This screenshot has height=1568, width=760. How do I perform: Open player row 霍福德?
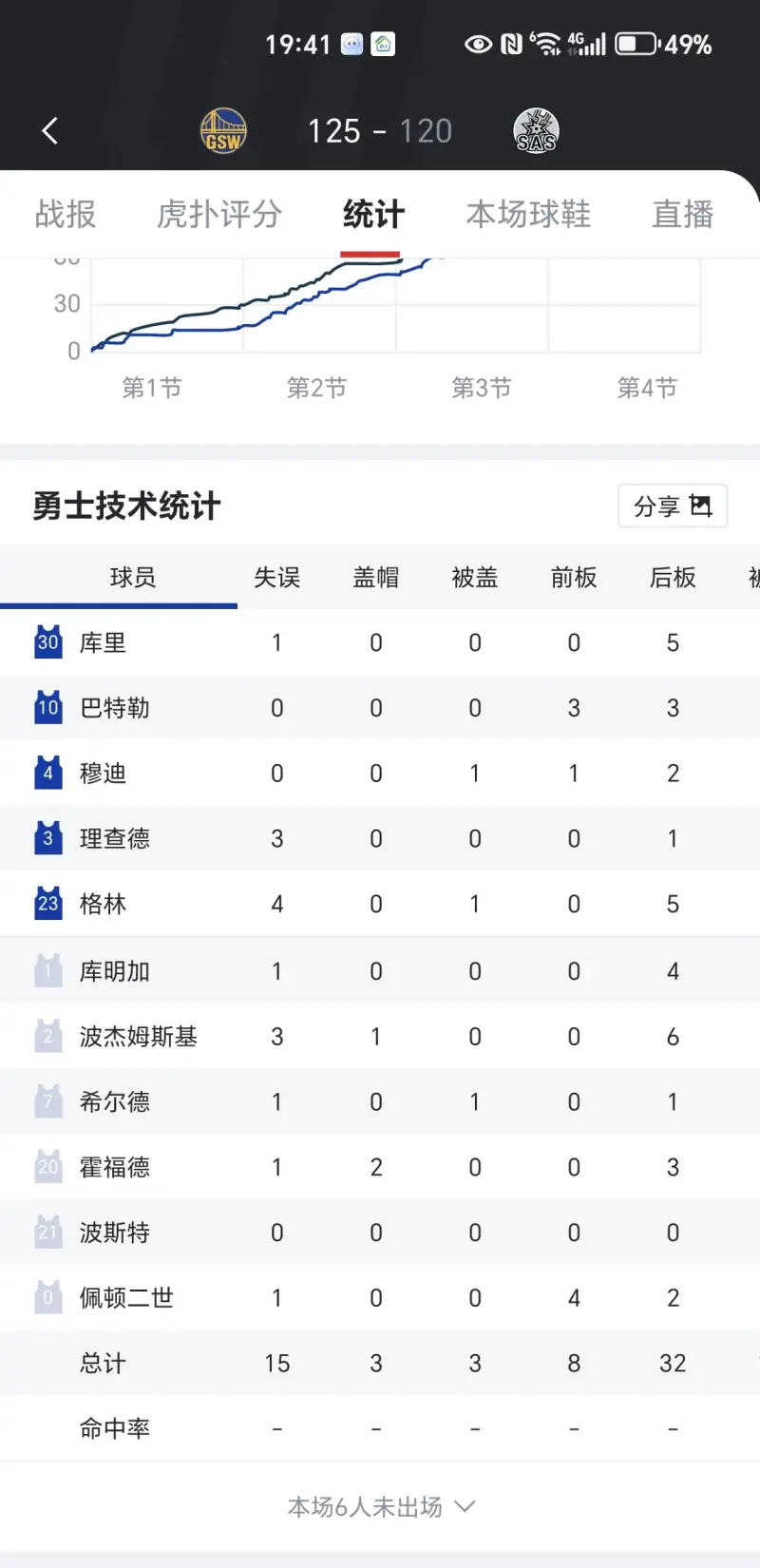click(x=114, y=1168)
